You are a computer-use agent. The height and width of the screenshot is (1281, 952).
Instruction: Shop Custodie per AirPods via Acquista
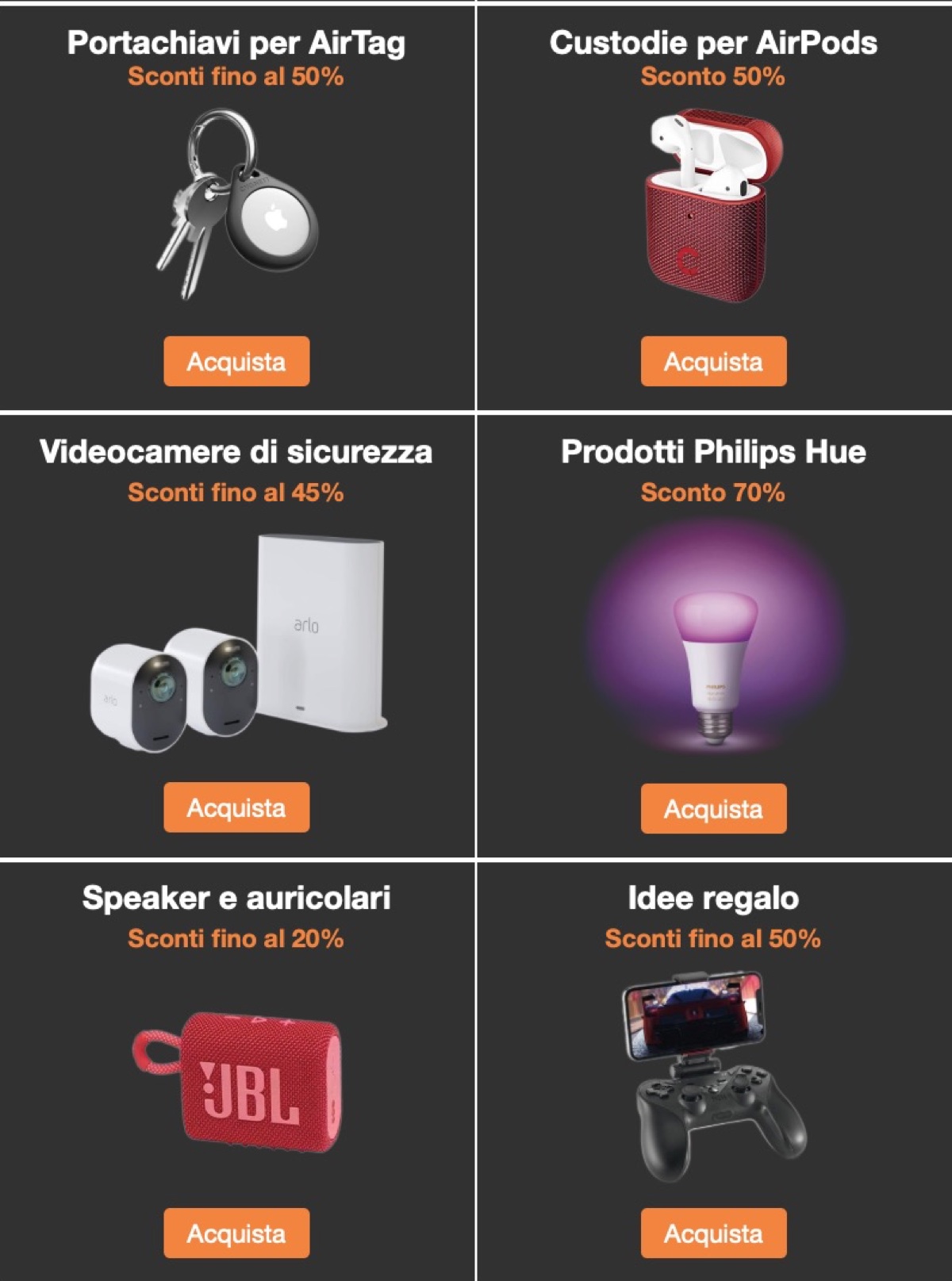tap(713, 362)
